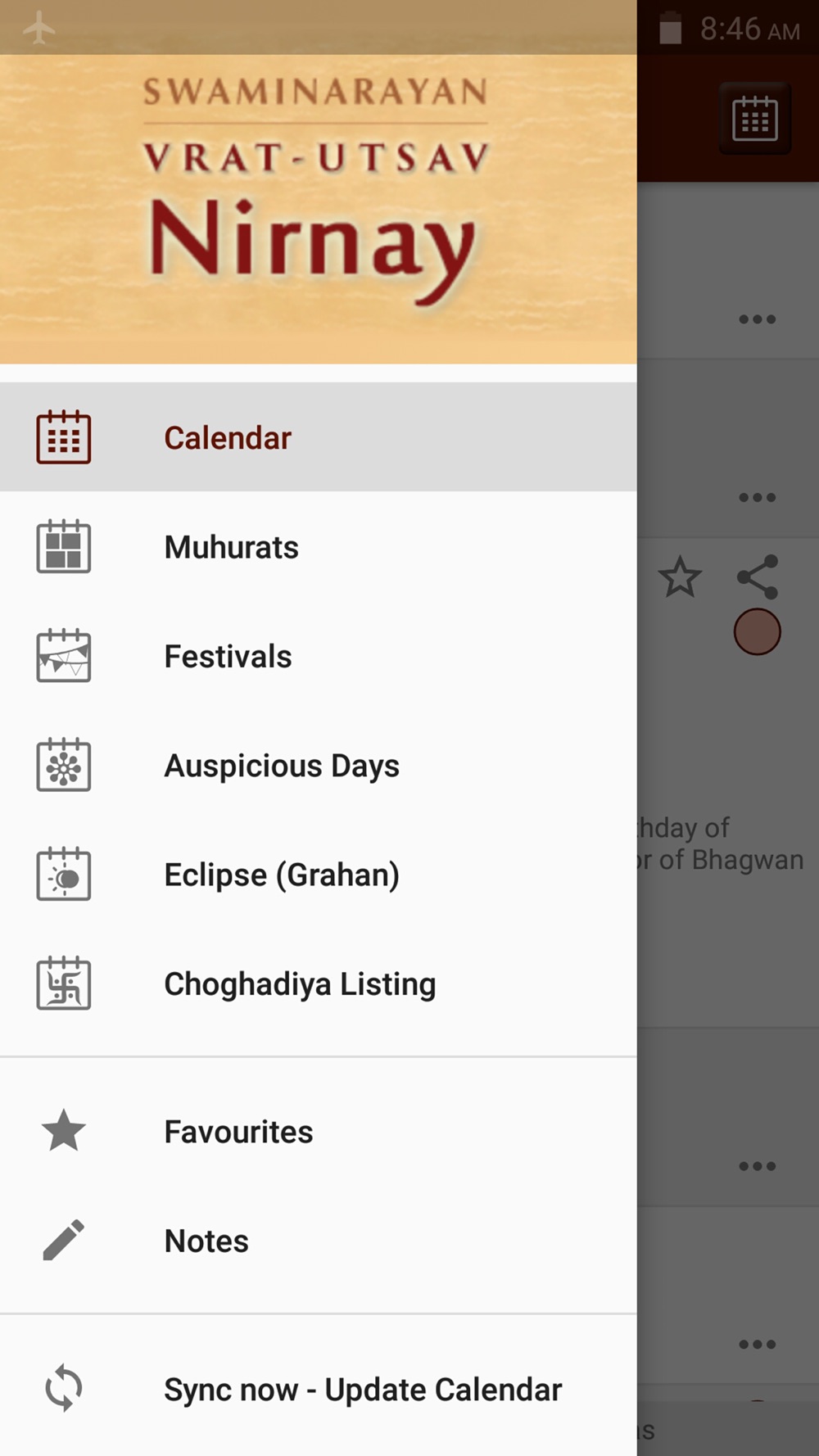
Task: Open Eclipse (Grahan) page
Action: tap(318, 875)
